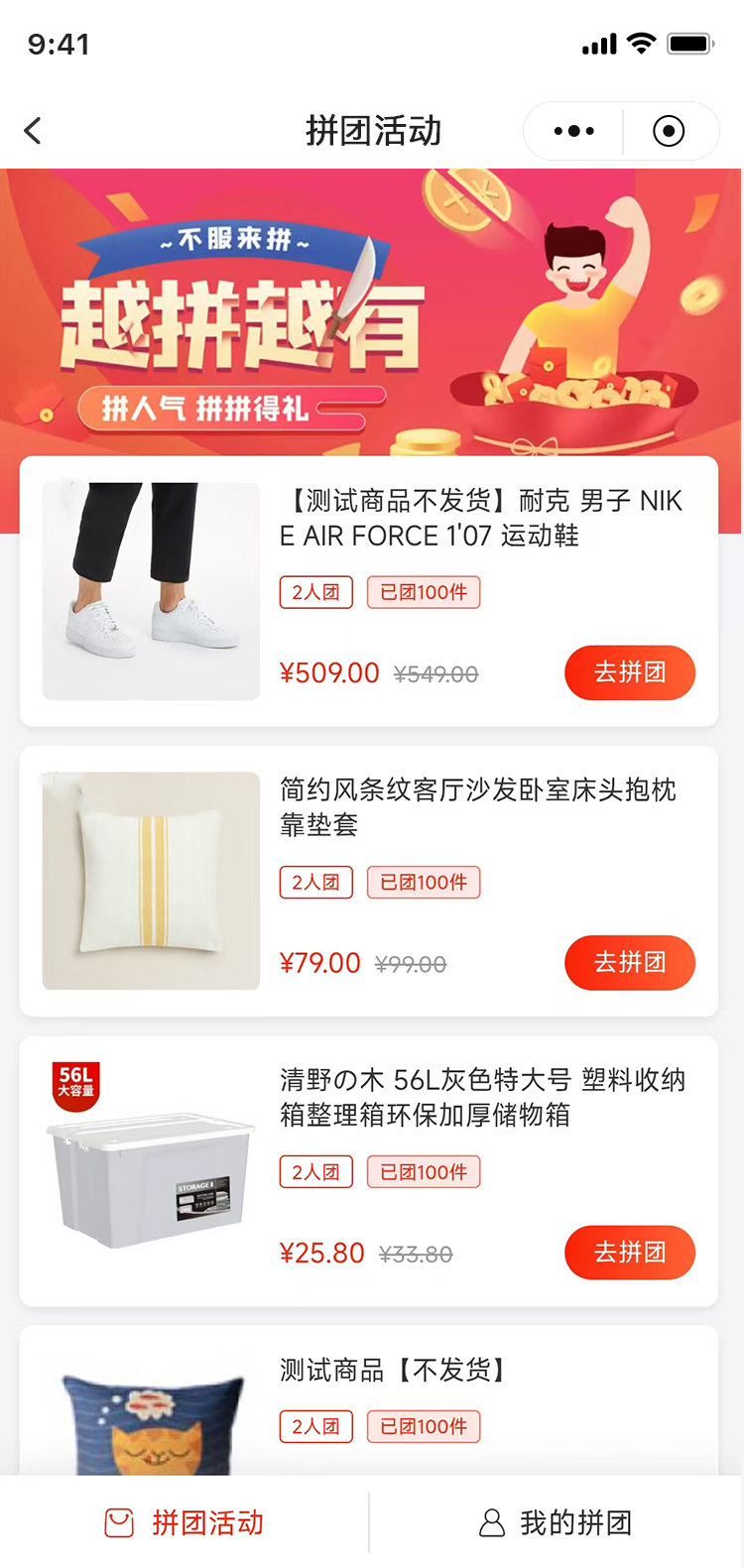
Task: Tap the person icon on 我的拼团 tab
Action: pyautogui.click(x=492, y=1520)
